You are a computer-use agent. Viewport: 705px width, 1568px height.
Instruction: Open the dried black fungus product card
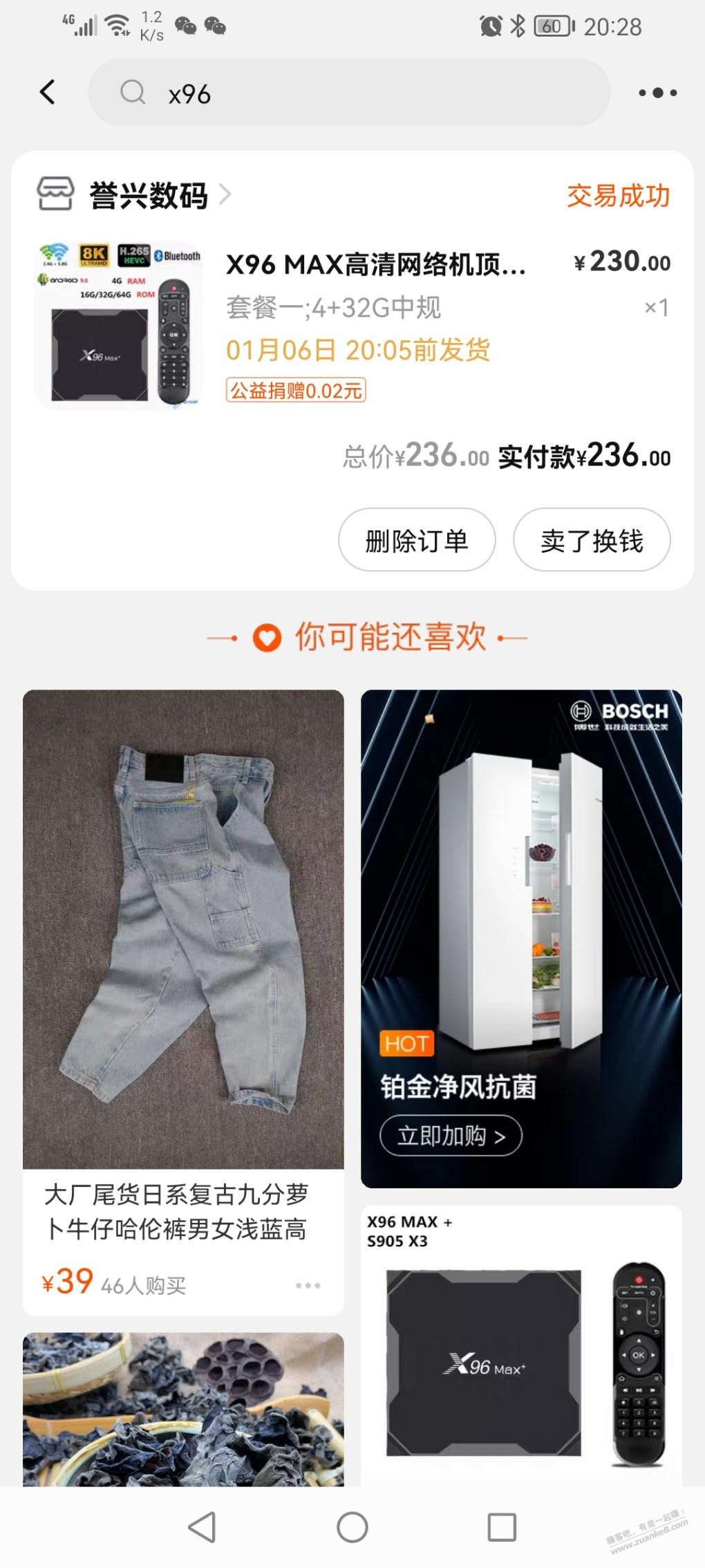[183, 1410]
